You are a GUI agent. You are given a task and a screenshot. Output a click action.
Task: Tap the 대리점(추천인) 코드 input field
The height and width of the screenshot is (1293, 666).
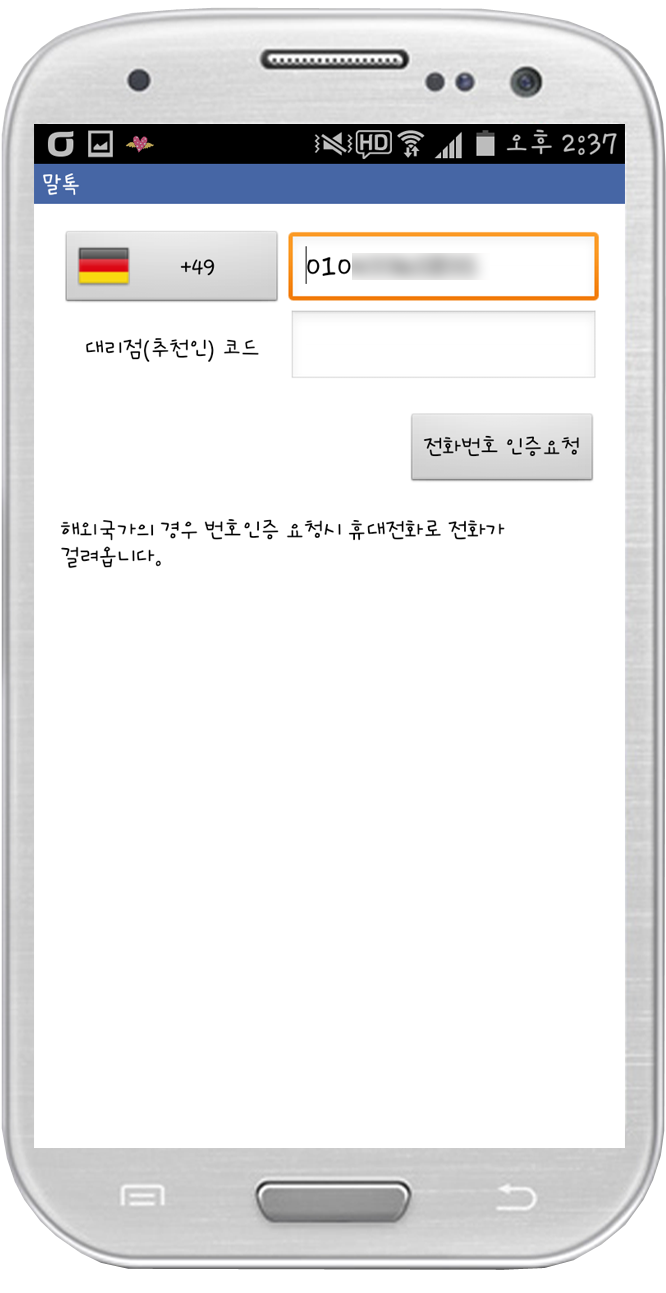coord(444,344)
